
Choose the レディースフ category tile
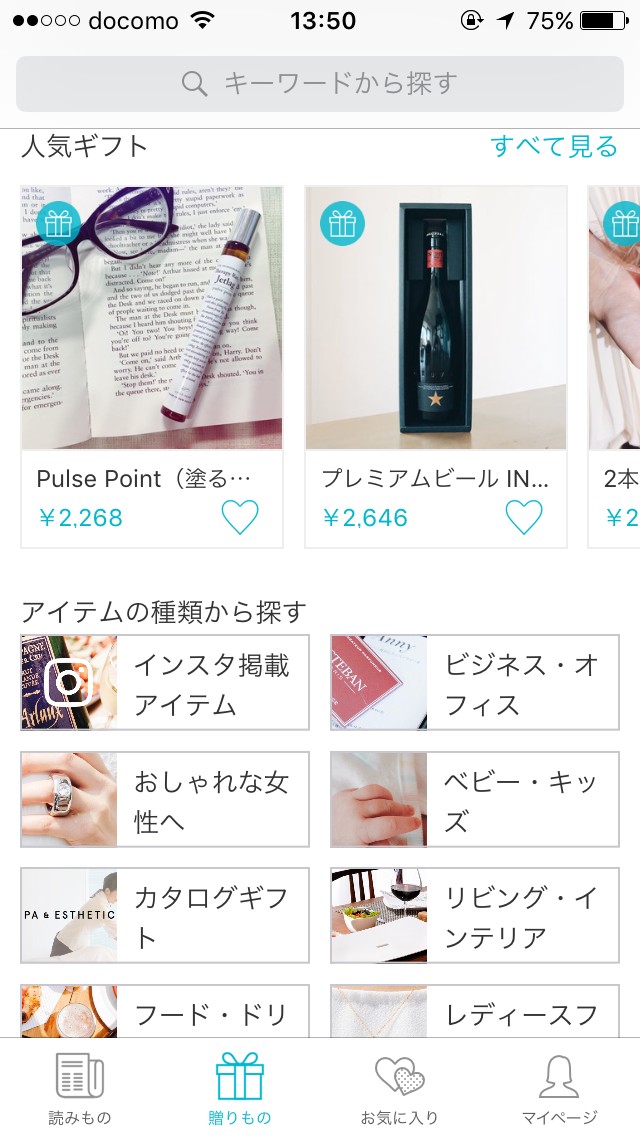[475, 1012]
